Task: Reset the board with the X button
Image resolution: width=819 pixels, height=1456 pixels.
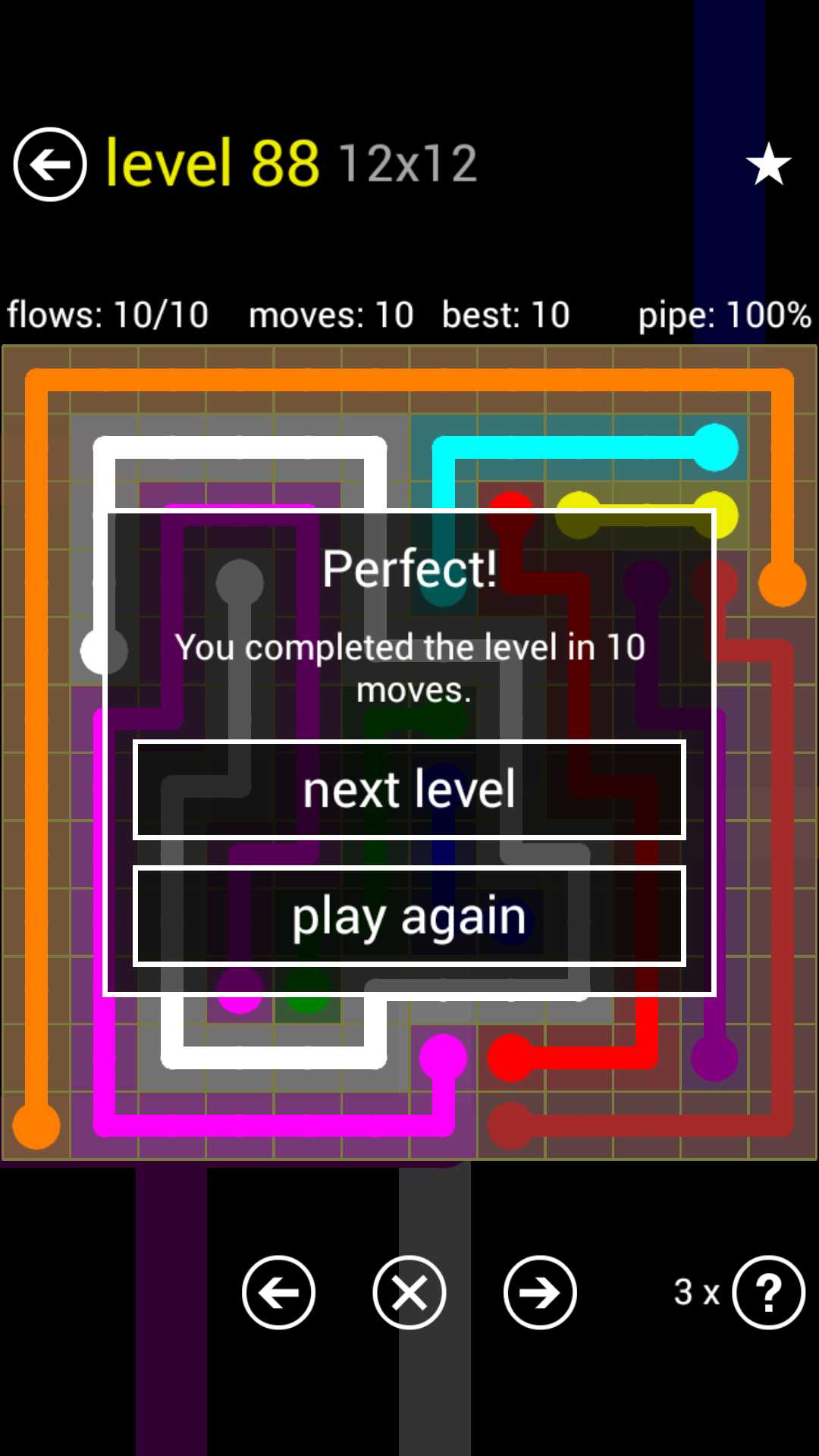Action: pos(409,1292)
